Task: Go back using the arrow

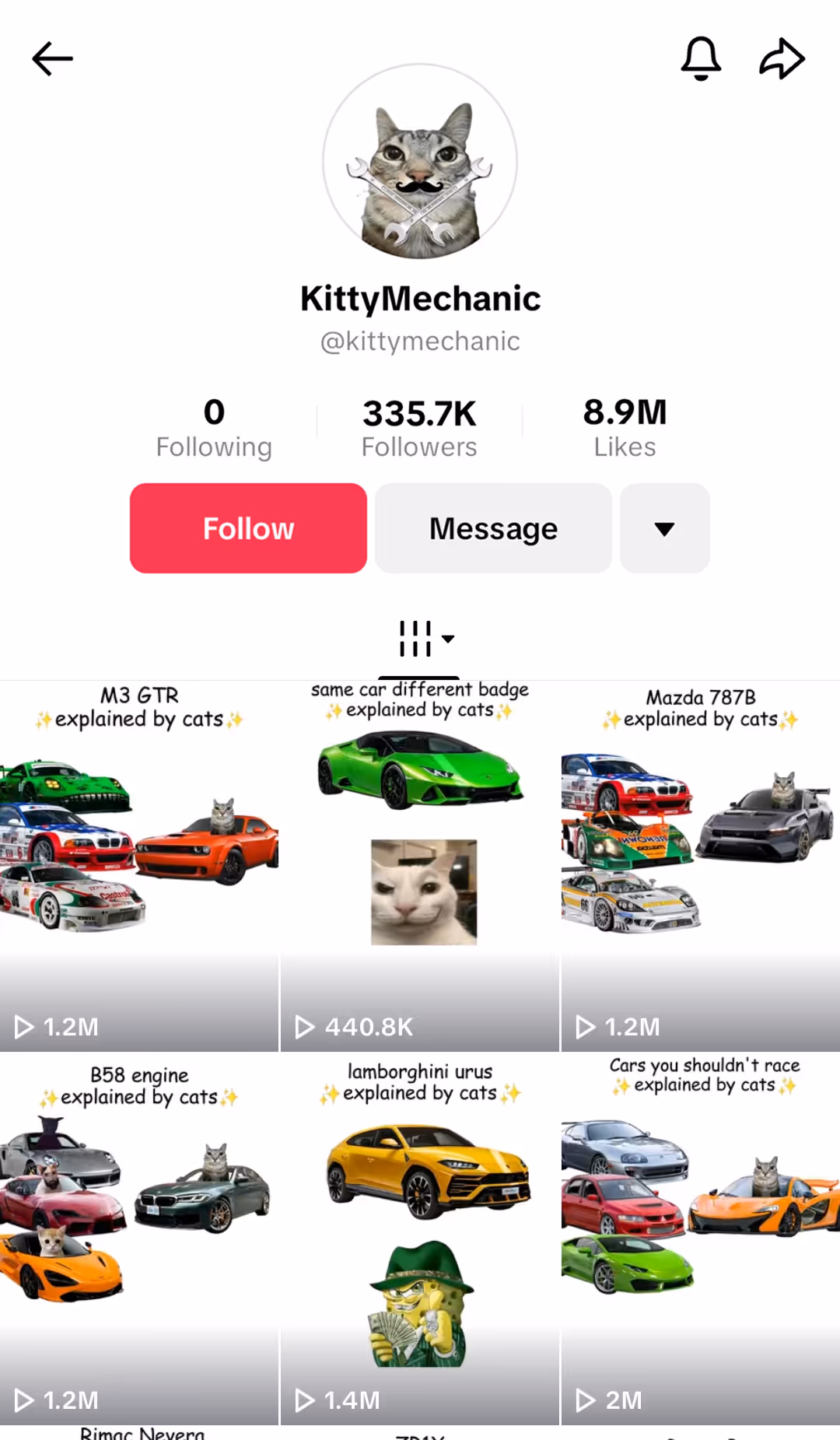Action: pos(52,59)
